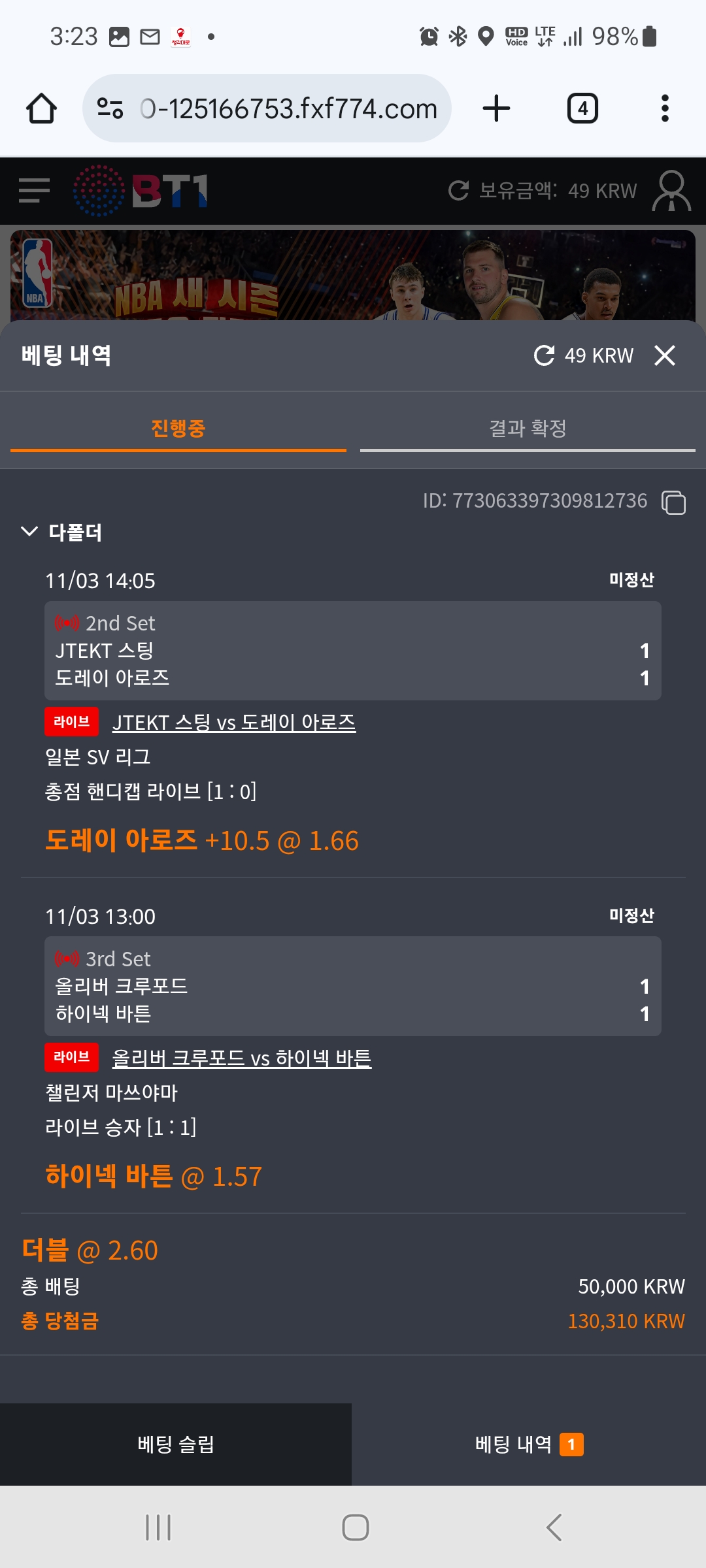Switch to the 결과 확정 tab
Viewport: 706px width, 1568px height.
528,429
